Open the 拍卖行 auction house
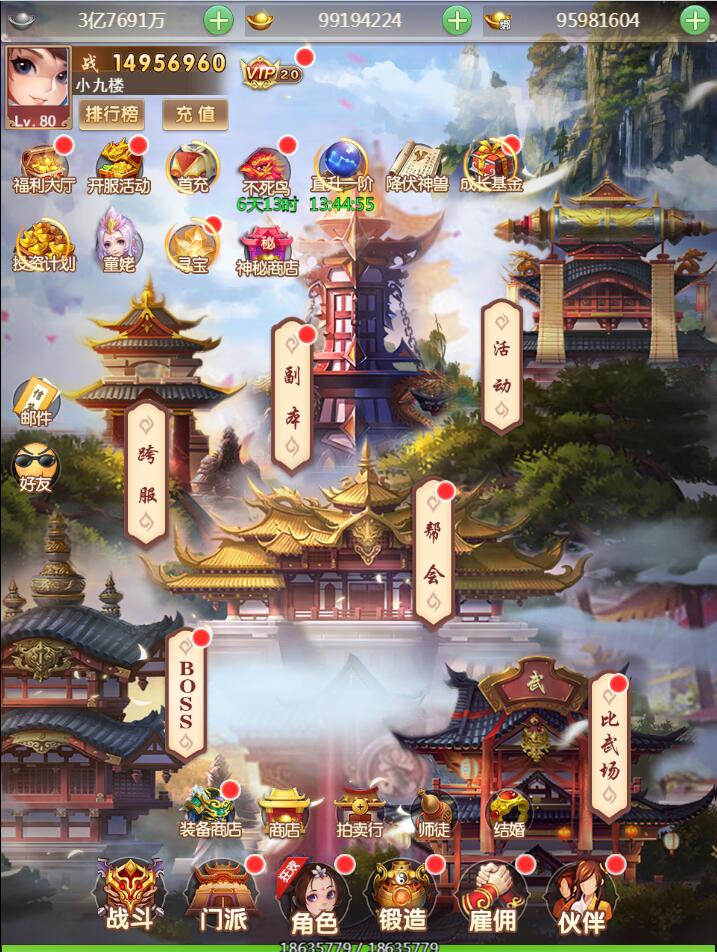This screenshot has width=717, height=952. (358, 809)
